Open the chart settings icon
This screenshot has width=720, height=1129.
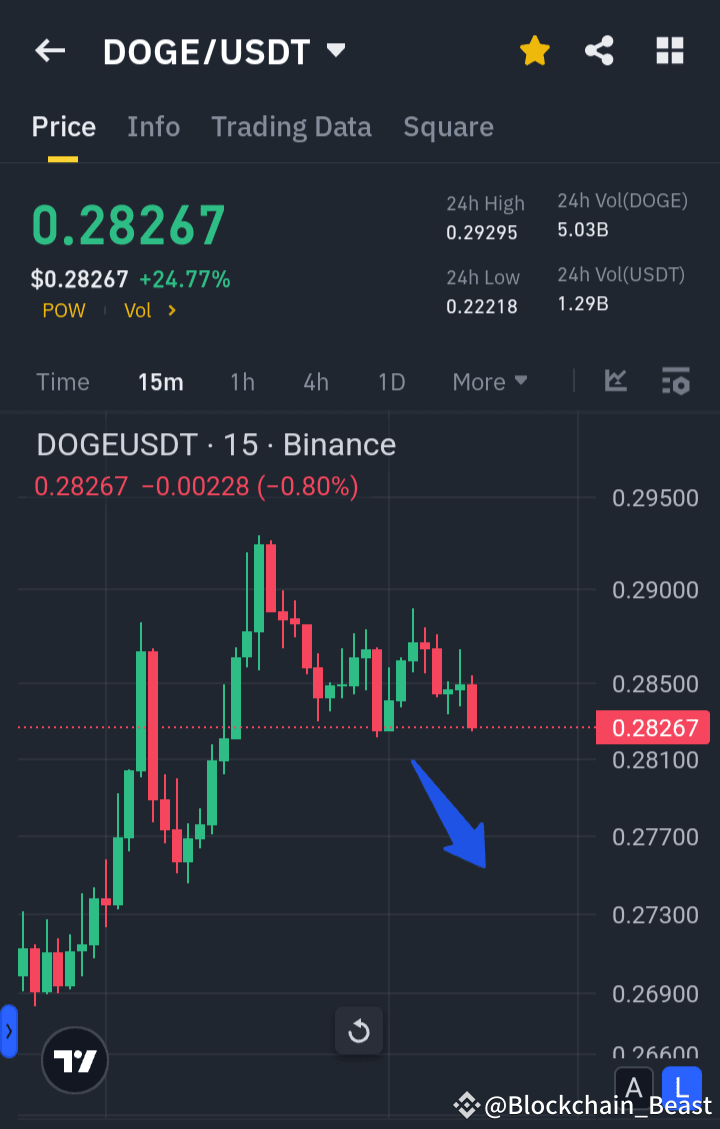675,381
